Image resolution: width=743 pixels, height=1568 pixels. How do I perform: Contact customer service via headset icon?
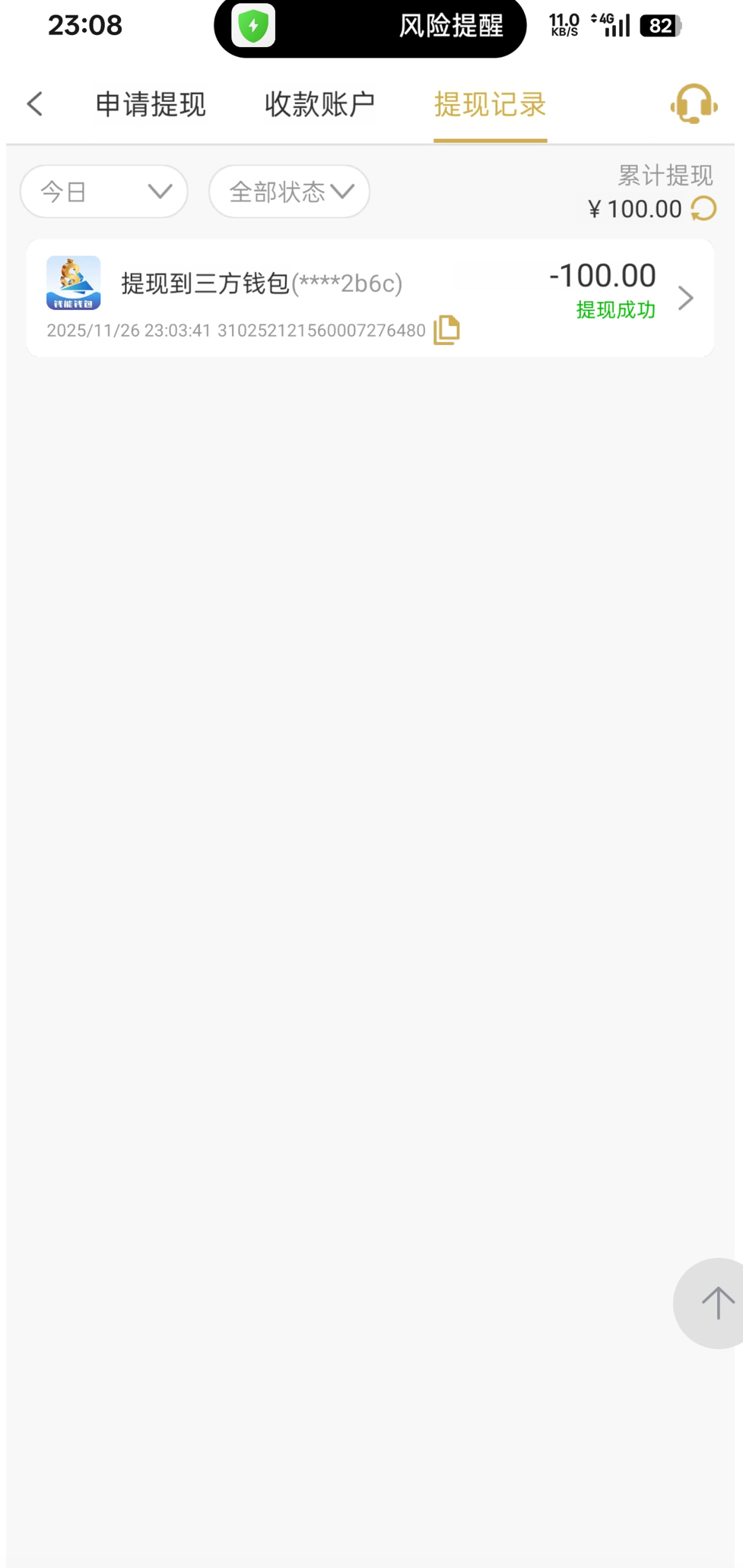(694, 103)
